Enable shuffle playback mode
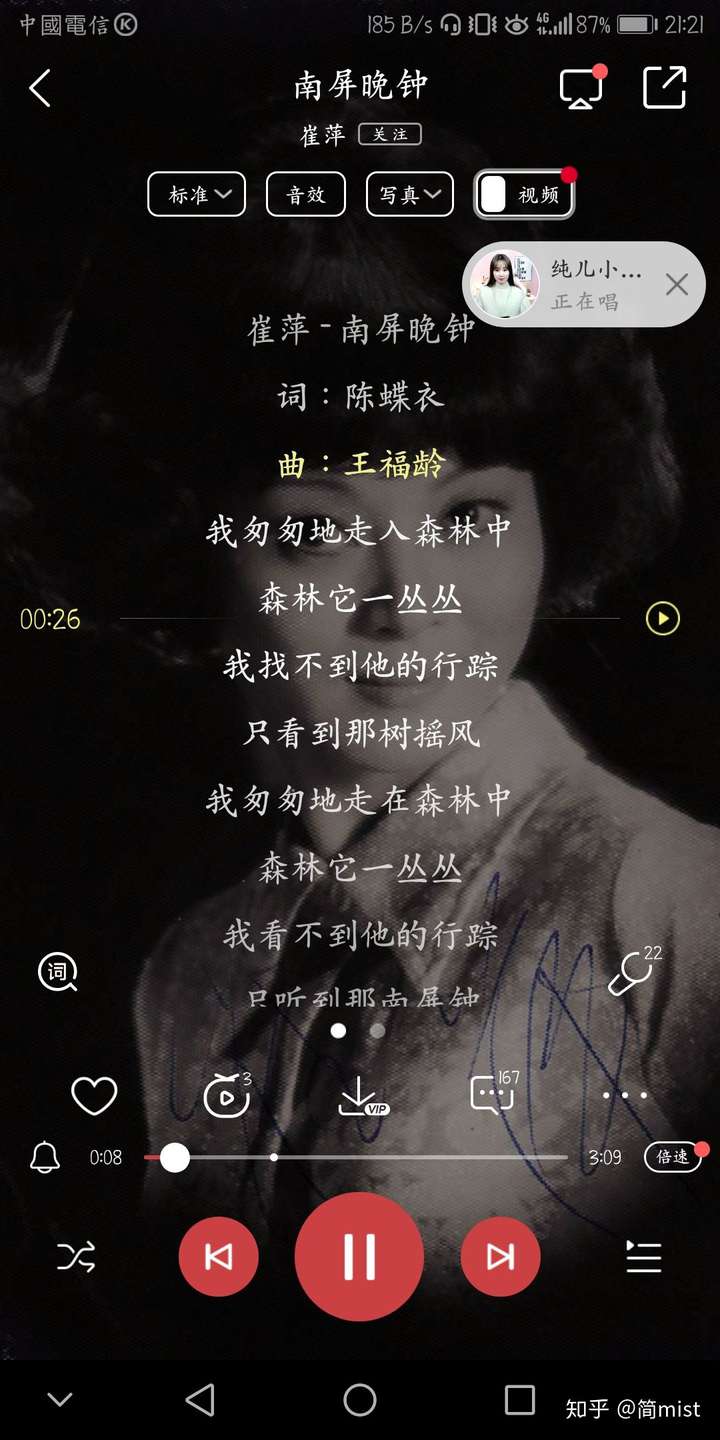This screenshot has height=1440, width=720. pos(77,1257)
